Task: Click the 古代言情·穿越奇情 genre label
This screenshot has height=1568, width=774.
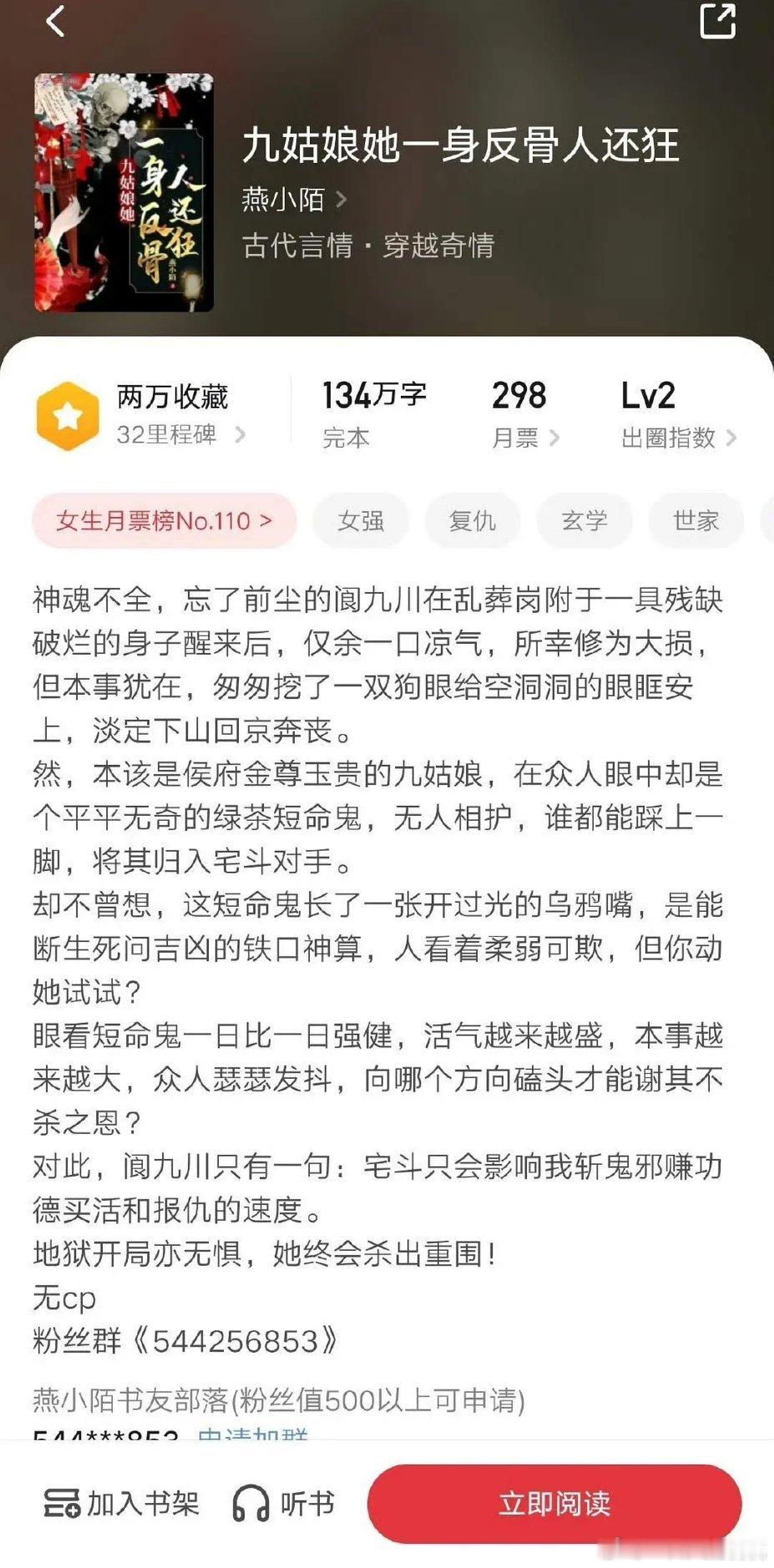Action: [x=367, y=245]
